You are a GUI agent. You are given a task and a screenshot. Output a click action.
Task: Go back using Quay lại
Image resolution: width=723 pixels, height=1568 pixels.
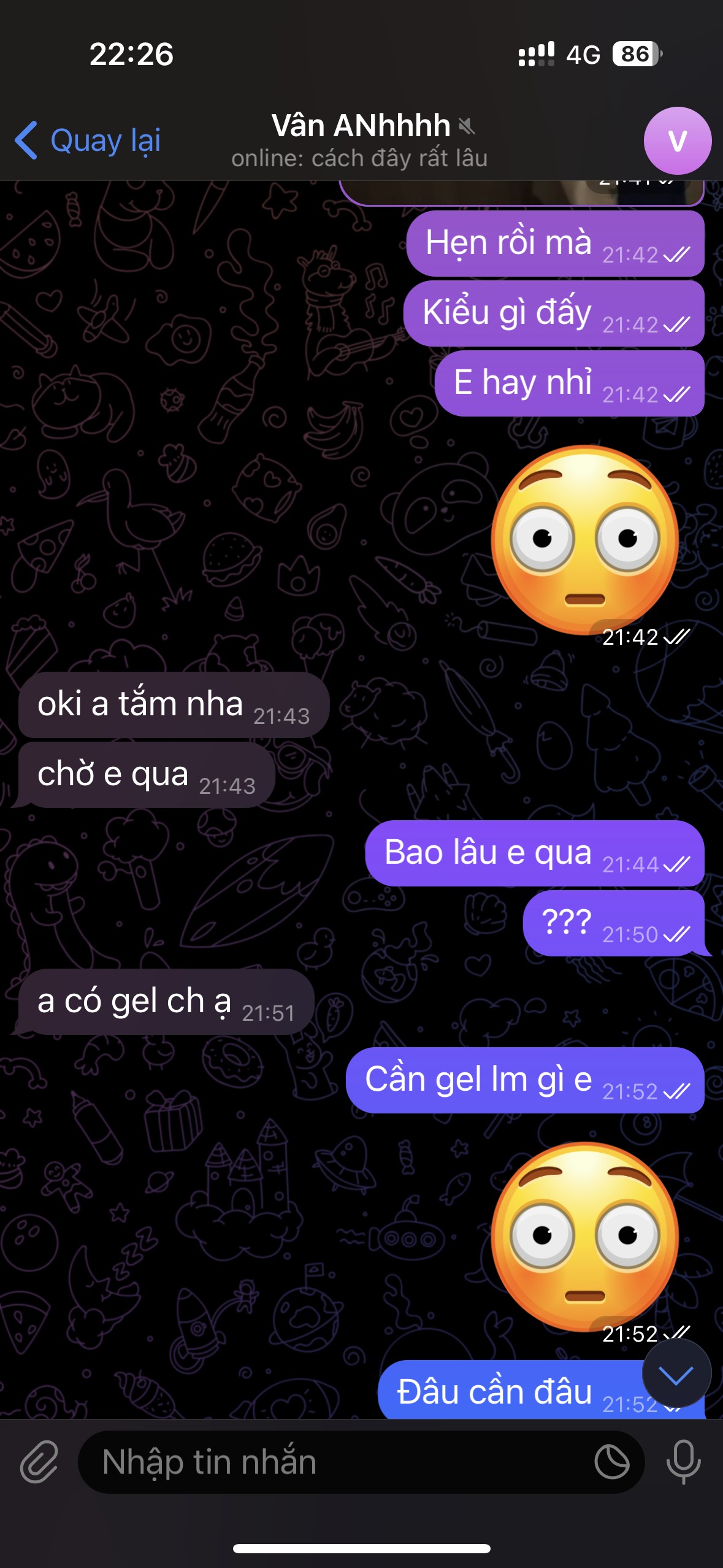[x=88, y=140]
